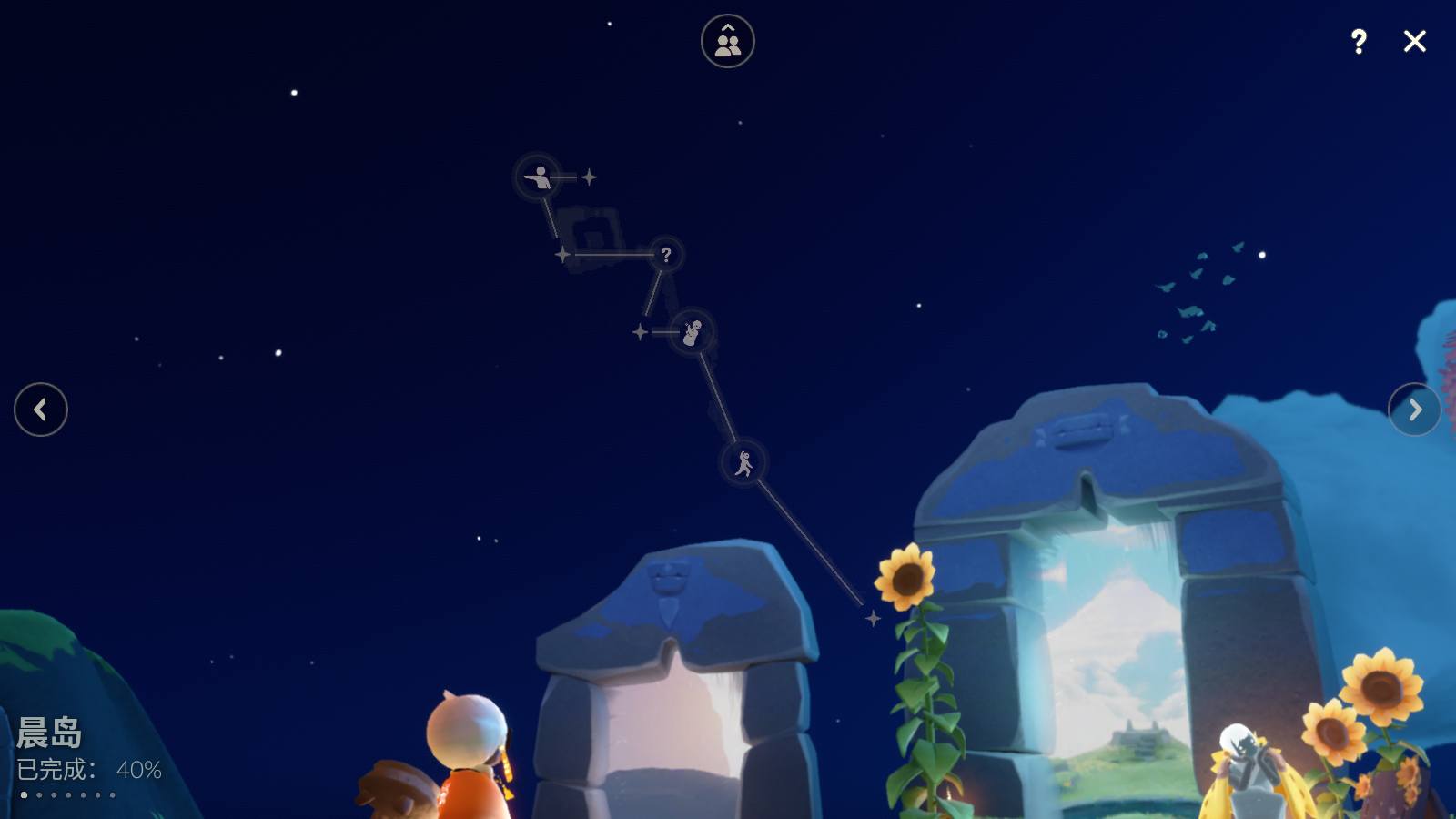This screenshot has height=819, width=1456.
Task: Select the waving spirit node
Action: point(692,332)
